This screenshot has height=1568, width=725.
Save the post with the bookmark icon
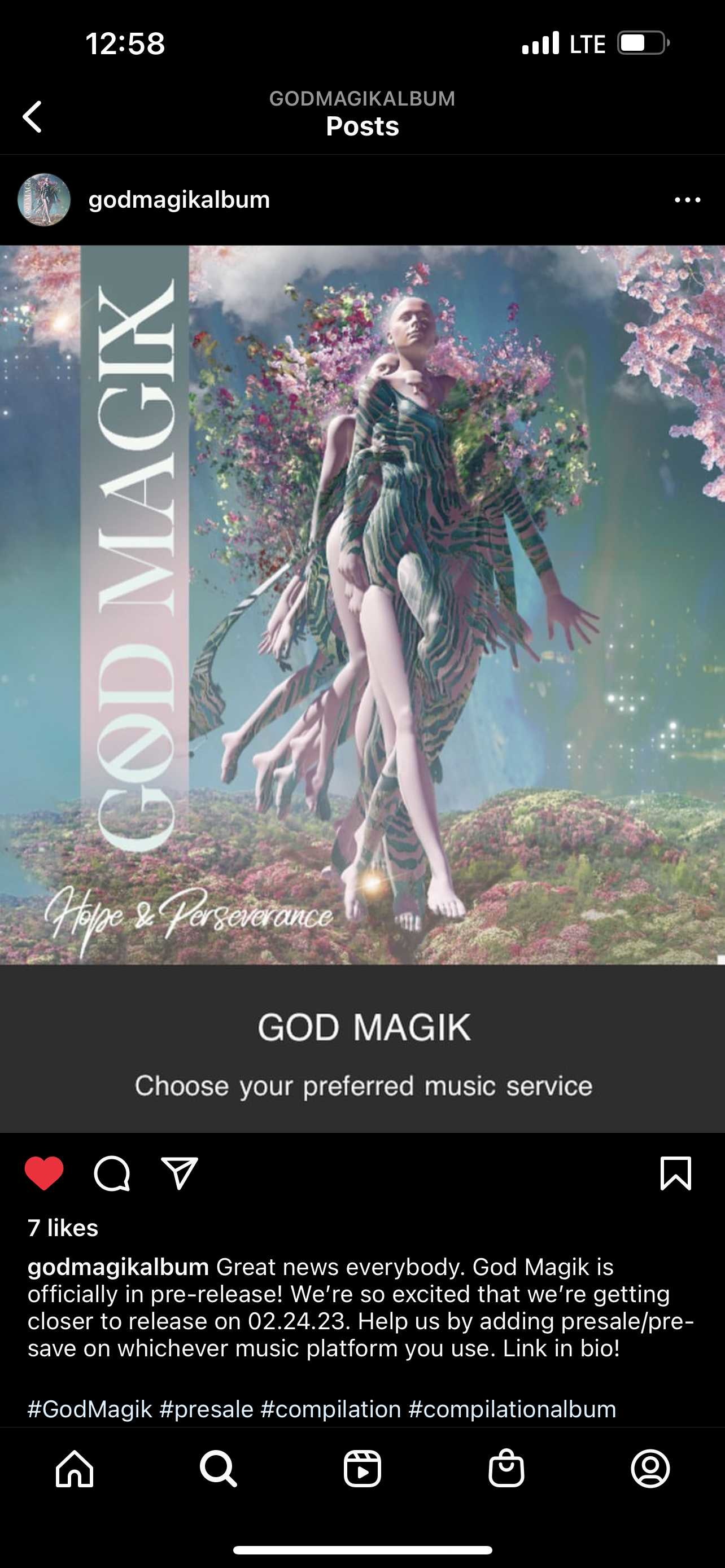[x=676, y=1172]
